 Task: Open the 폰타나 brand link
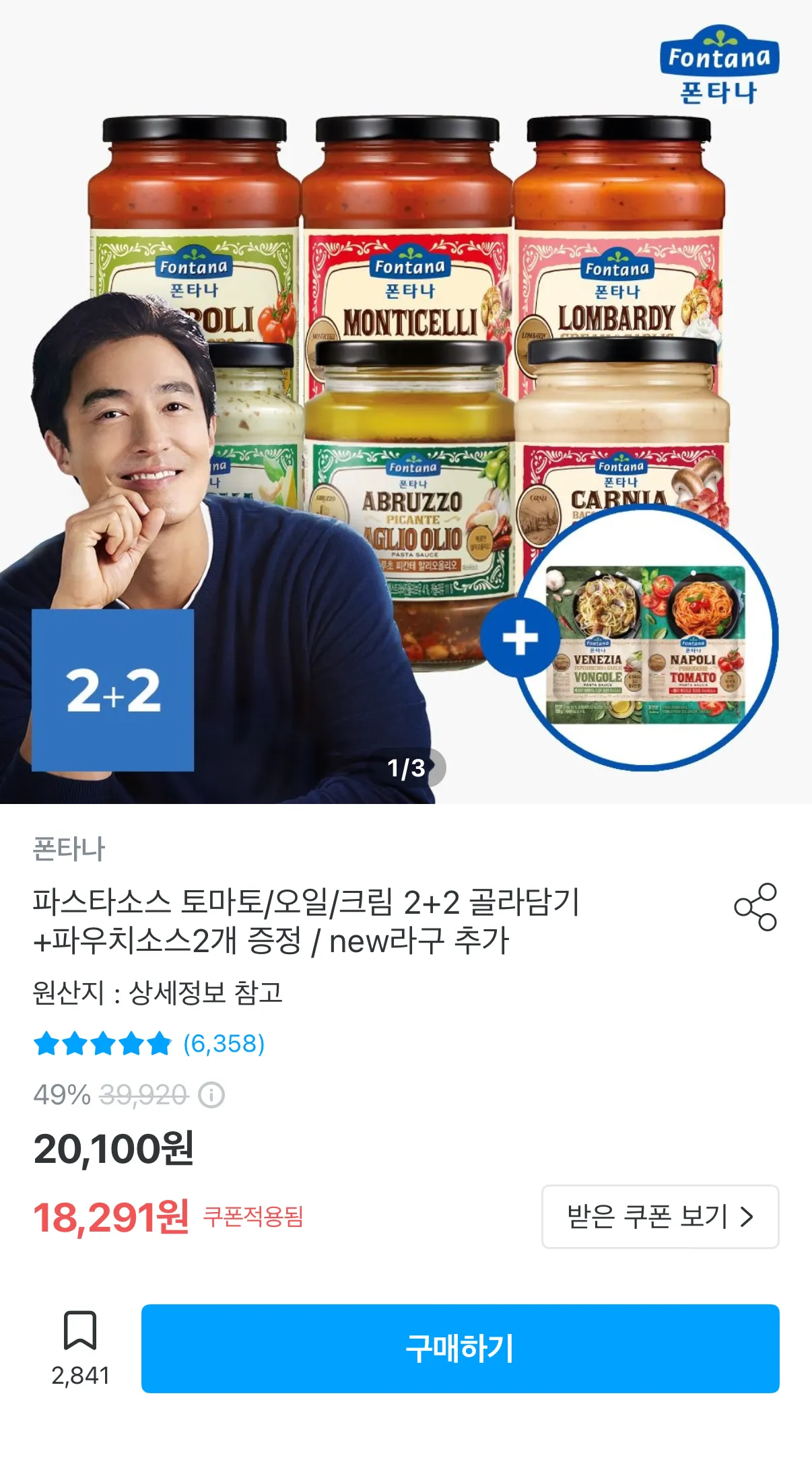(x=69, y=849)
